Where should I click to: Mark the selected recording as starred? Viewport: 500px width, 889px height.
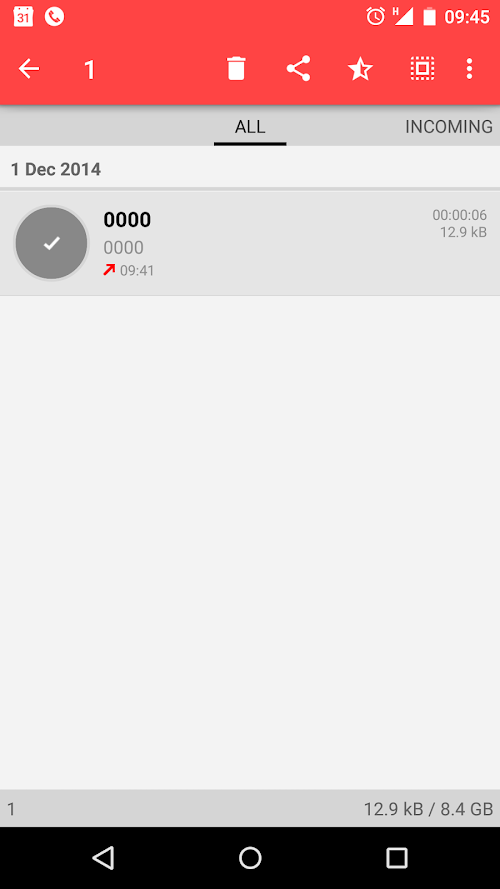point(360,69)
